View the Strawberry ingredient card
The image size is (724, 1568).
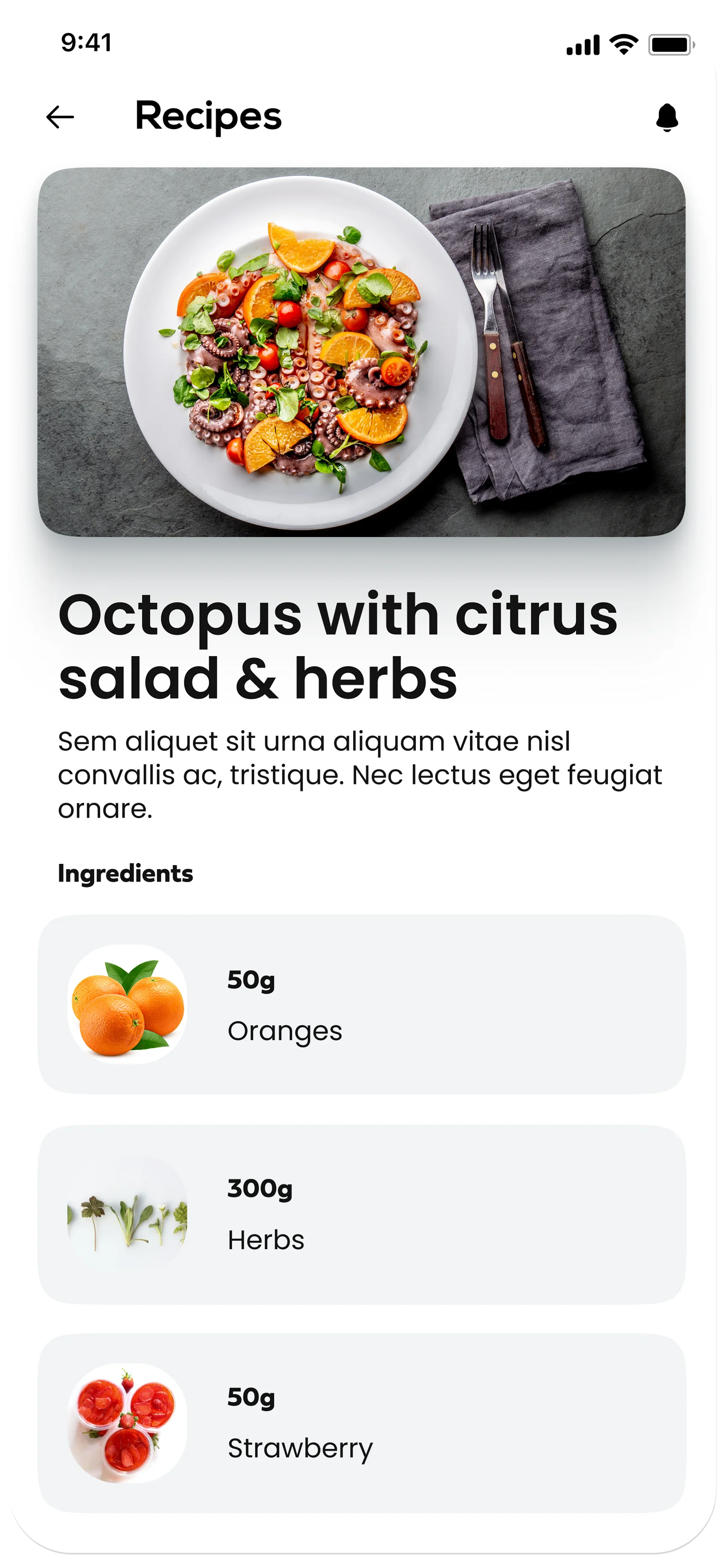click(362, 1422)
